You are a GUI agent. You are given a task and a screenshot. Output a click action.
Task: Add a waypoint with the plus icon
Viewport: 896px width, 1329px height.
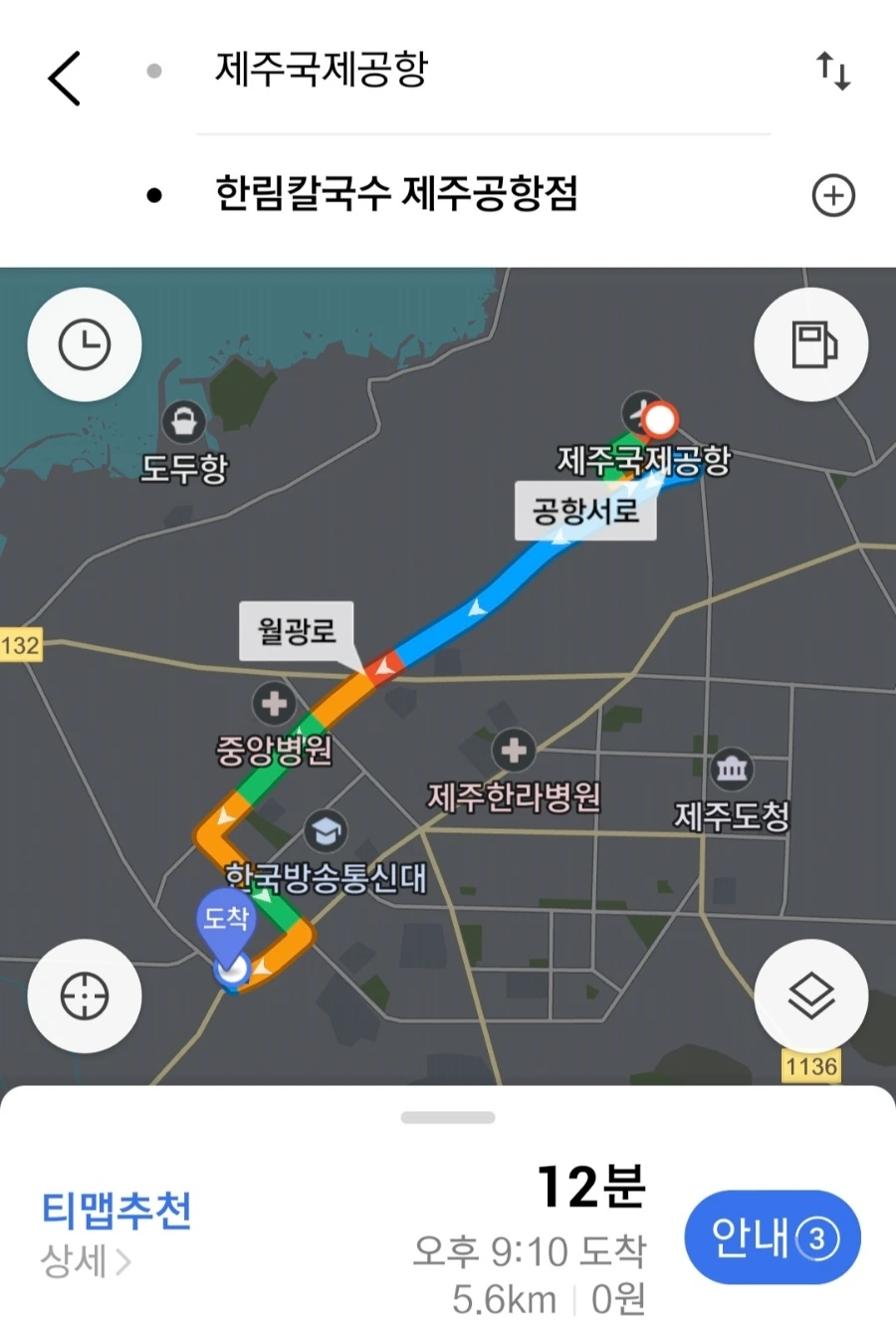point(833,196)
